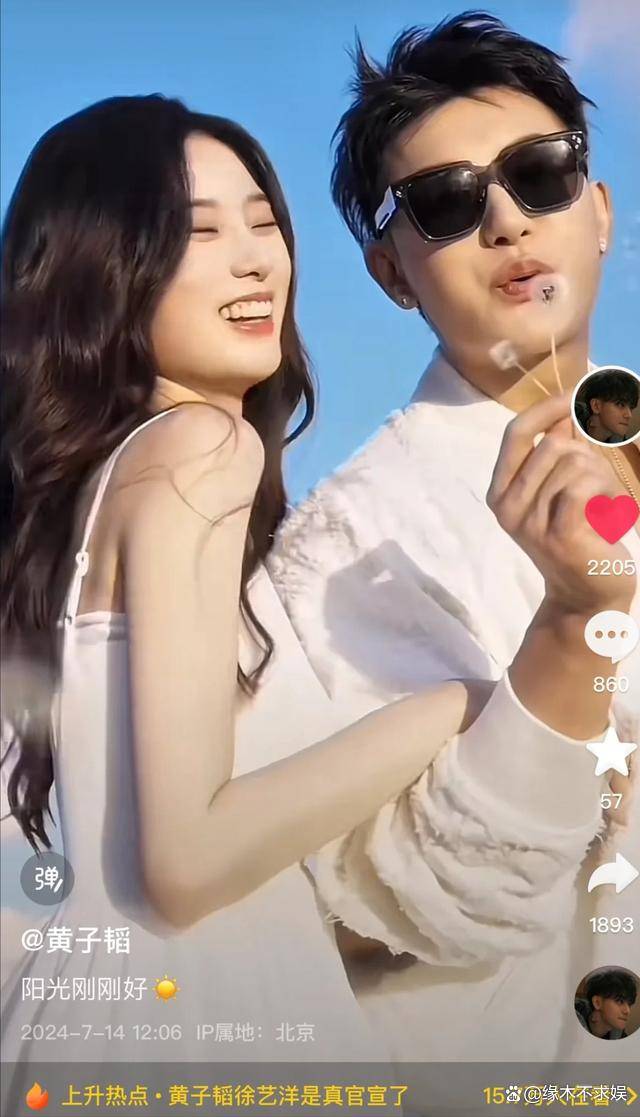Open the uploader's profile avatar

608,406
